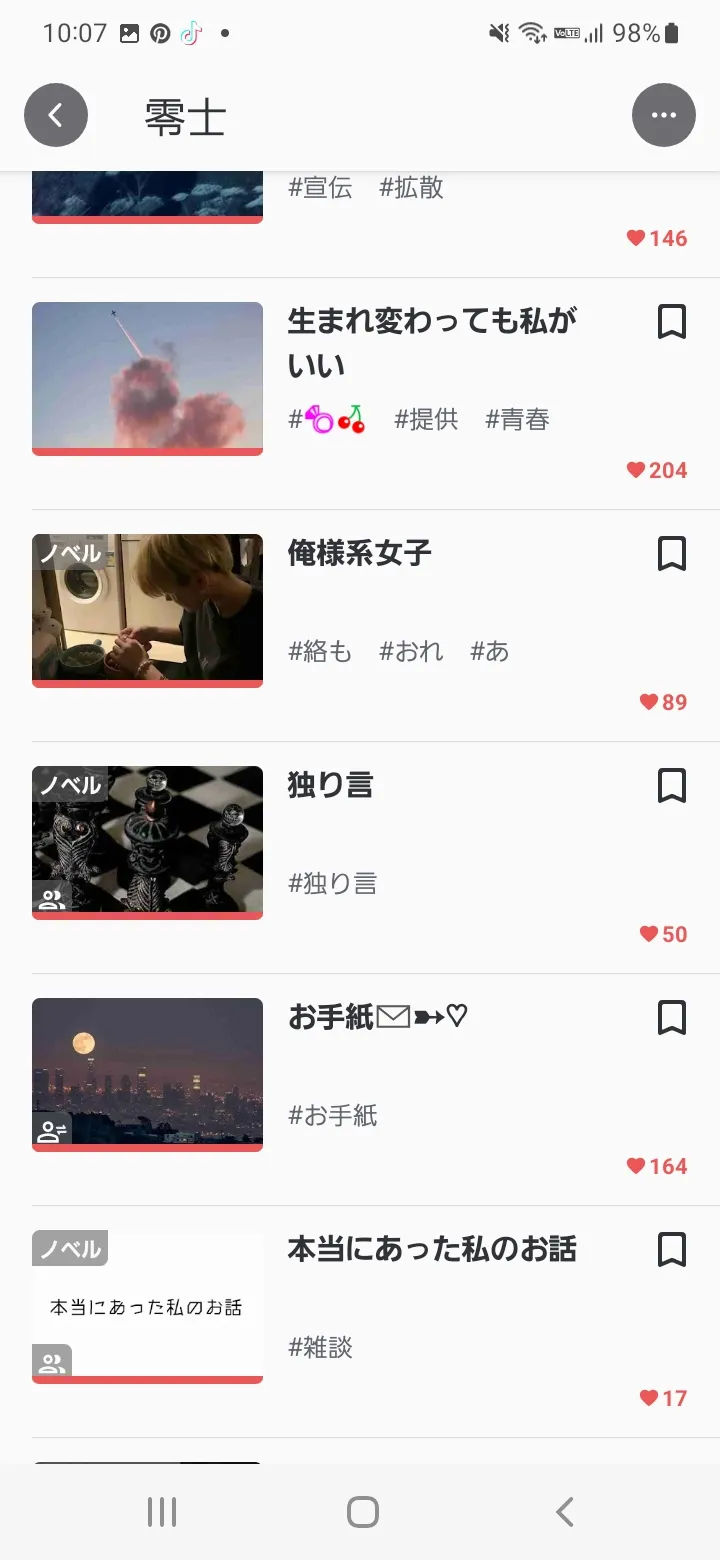Screen dimensions: 720x1560
Task: Read 本当にあった私のお話
Action: [432, 1249]
